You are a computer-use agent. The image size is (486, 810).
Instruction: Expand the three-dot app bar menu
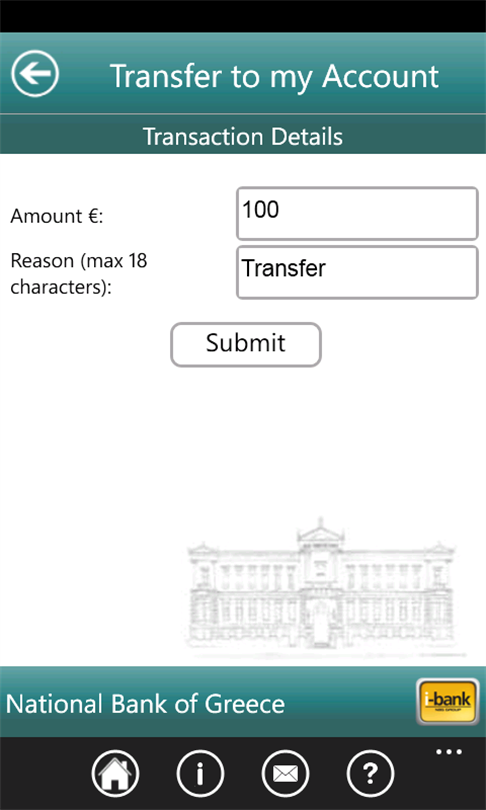tap(449, 752)
